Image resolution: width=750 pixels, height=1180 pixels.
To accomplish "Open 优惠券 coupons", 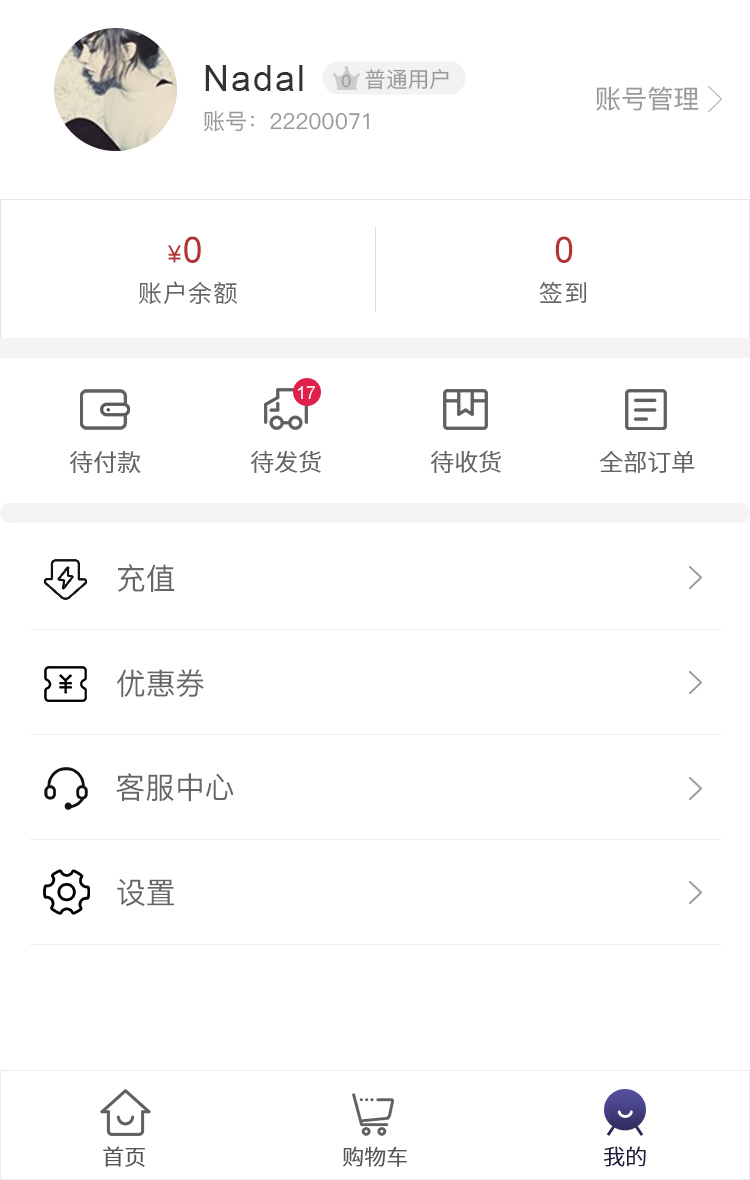I will [x=375, y=683].
